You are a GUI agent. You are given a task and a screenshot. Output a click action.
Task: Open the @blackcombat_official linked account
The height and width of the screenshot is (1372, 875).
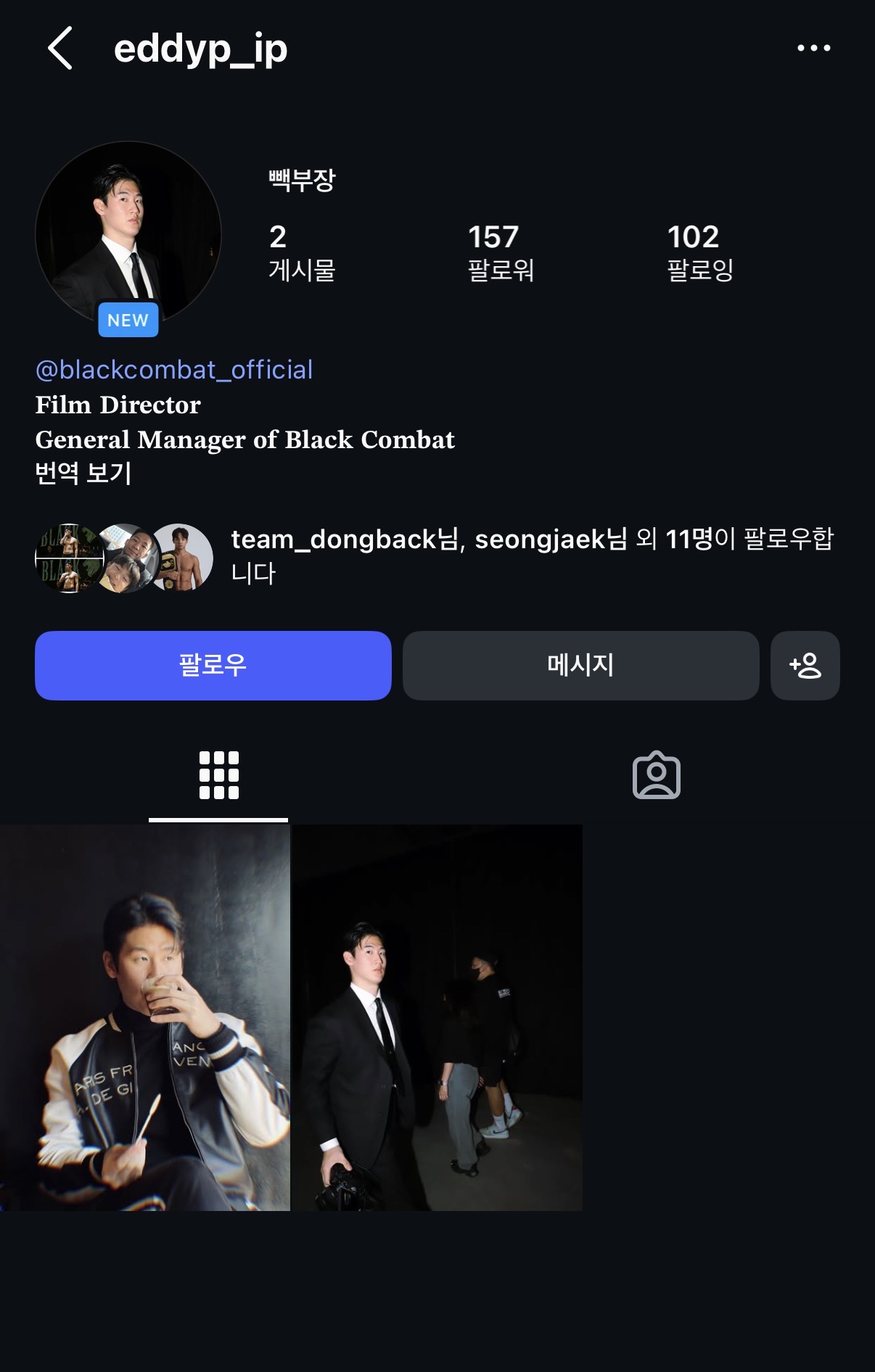click(x=173, y=370)
